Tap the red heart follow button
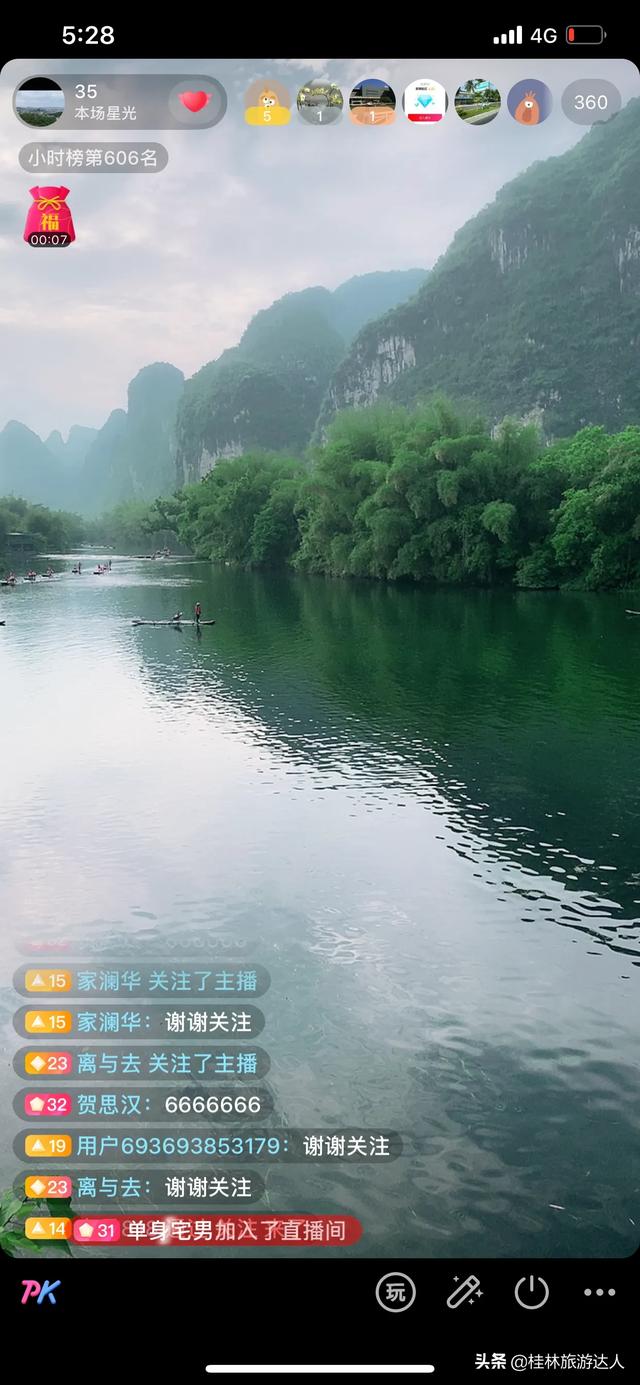The image size is (640, 1385). (x=195, y=101)
